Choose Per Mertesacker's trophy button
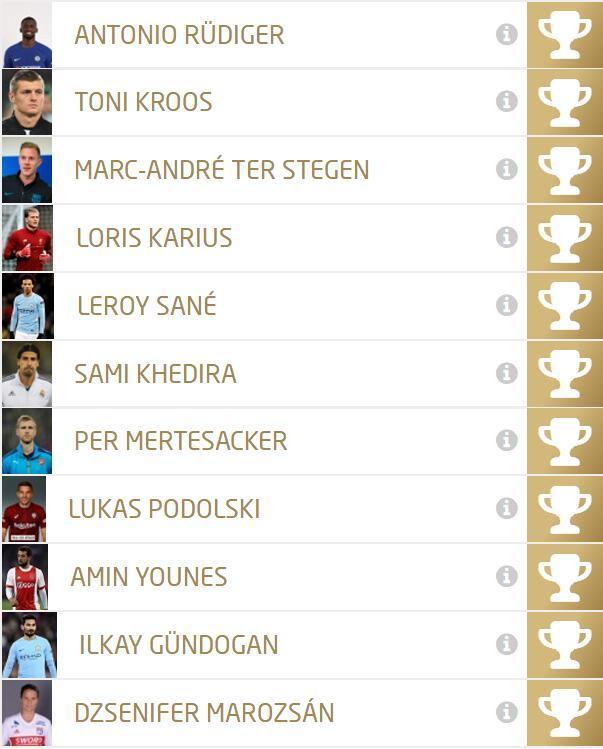Screen dimensions: 603x749 tap(565, 441)
